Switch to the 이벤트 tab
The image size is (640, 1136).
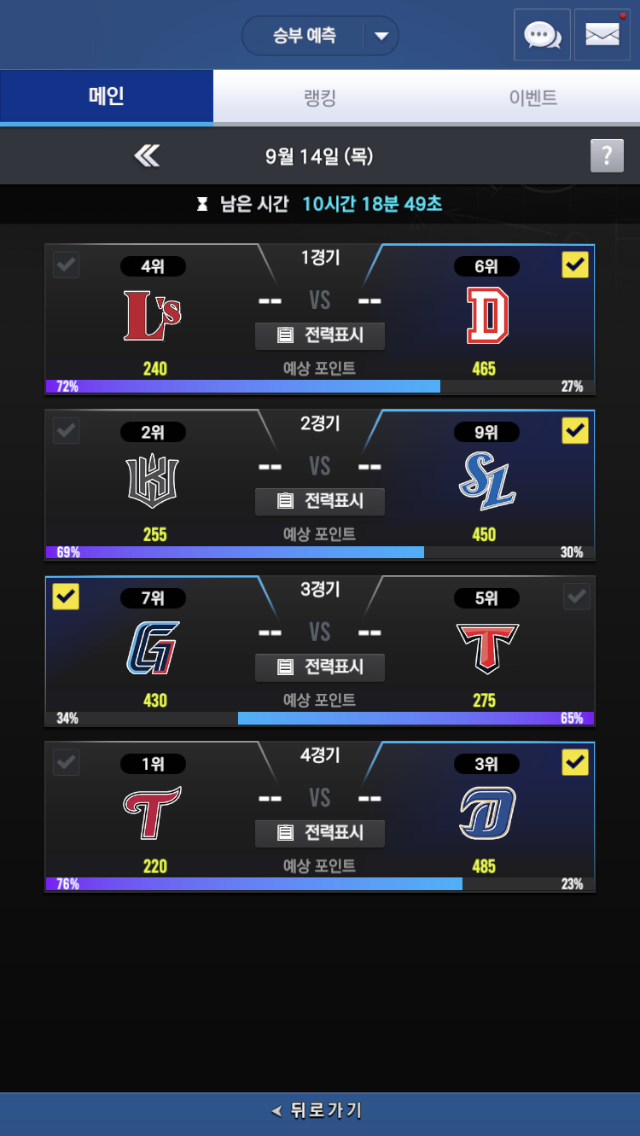coord(533,97)
